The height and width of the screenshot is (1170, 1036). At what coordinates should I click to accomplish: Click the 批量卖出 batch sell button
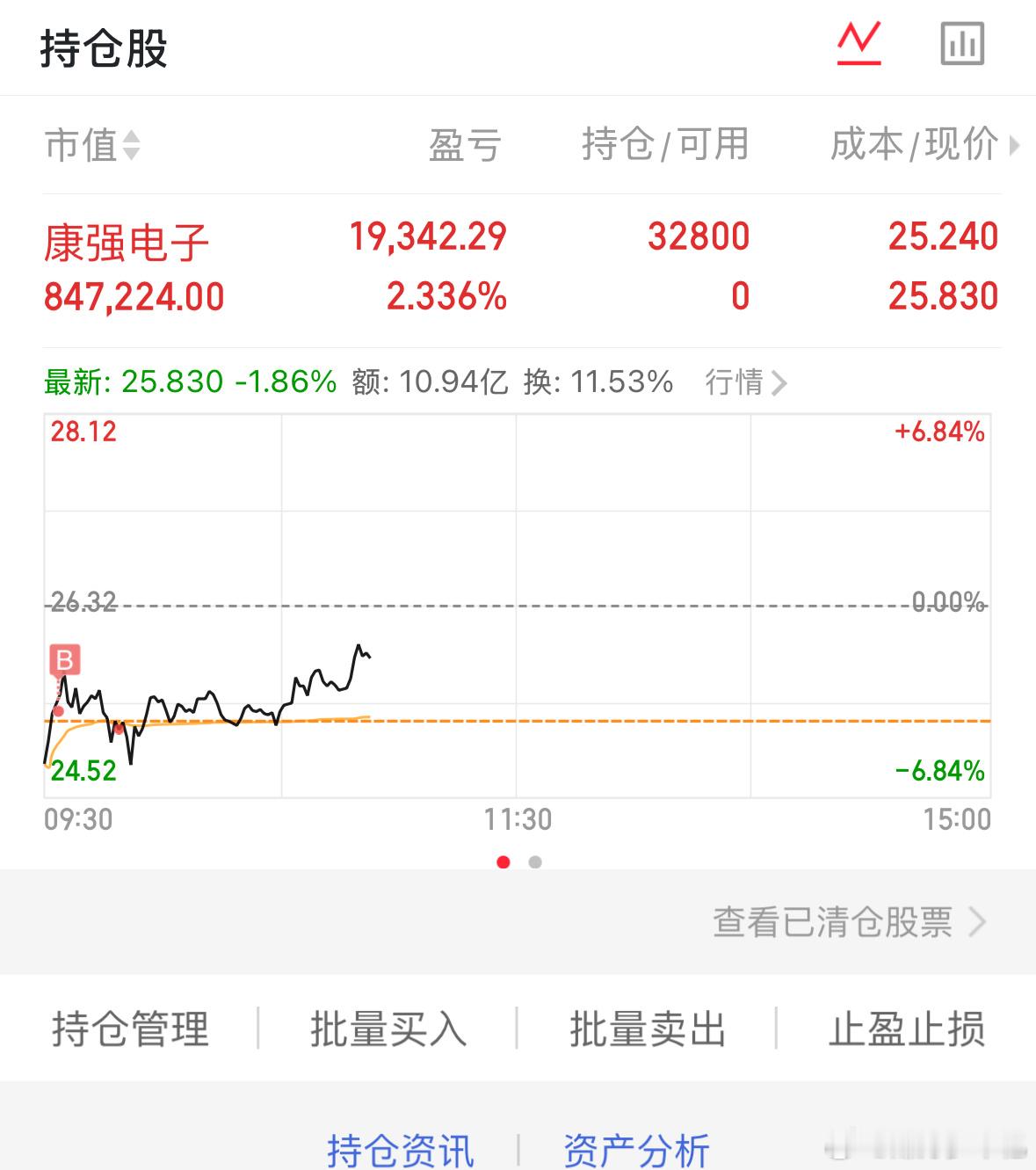click(x=647, y=1030)
